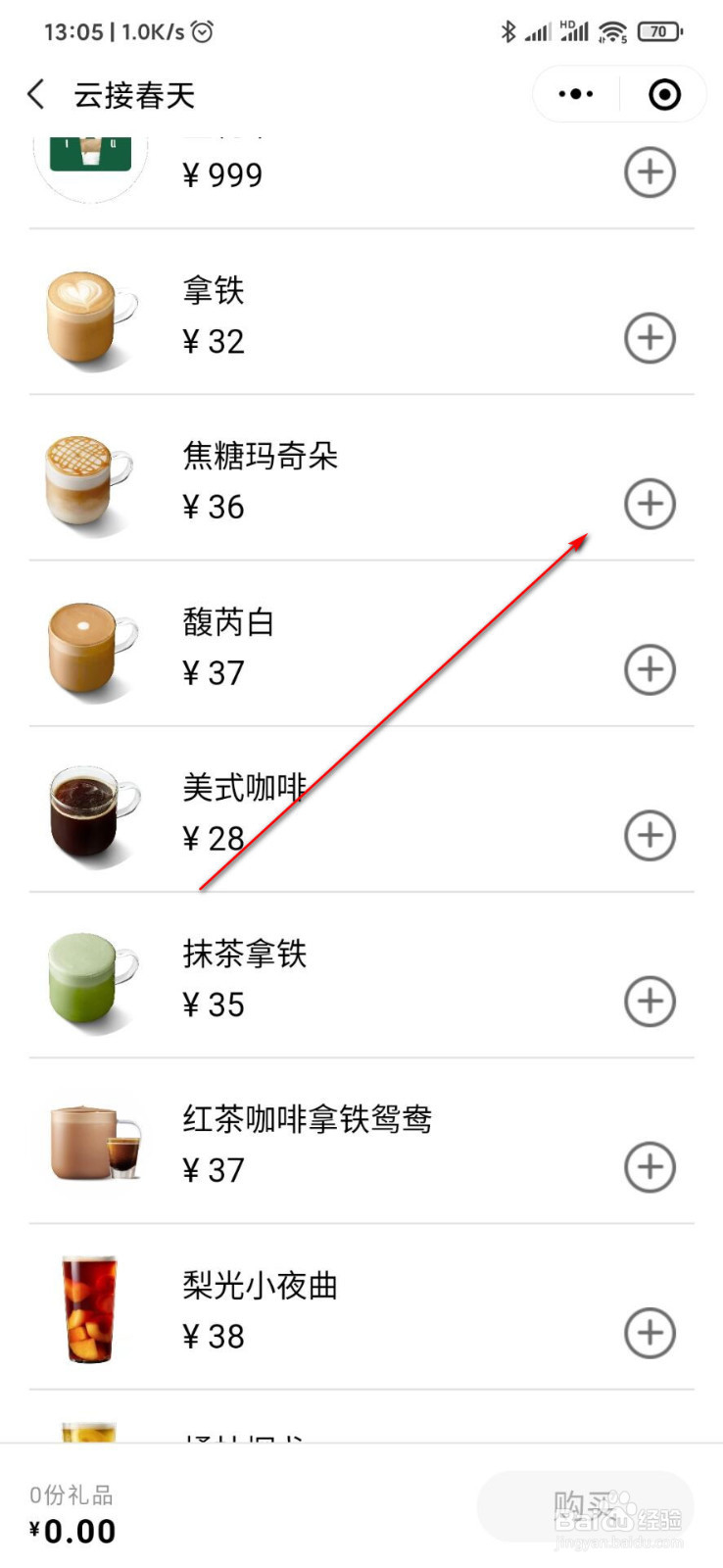Add 红茶咖啡拿铁鸳鸯 to the order

(x=651, y=1166)
